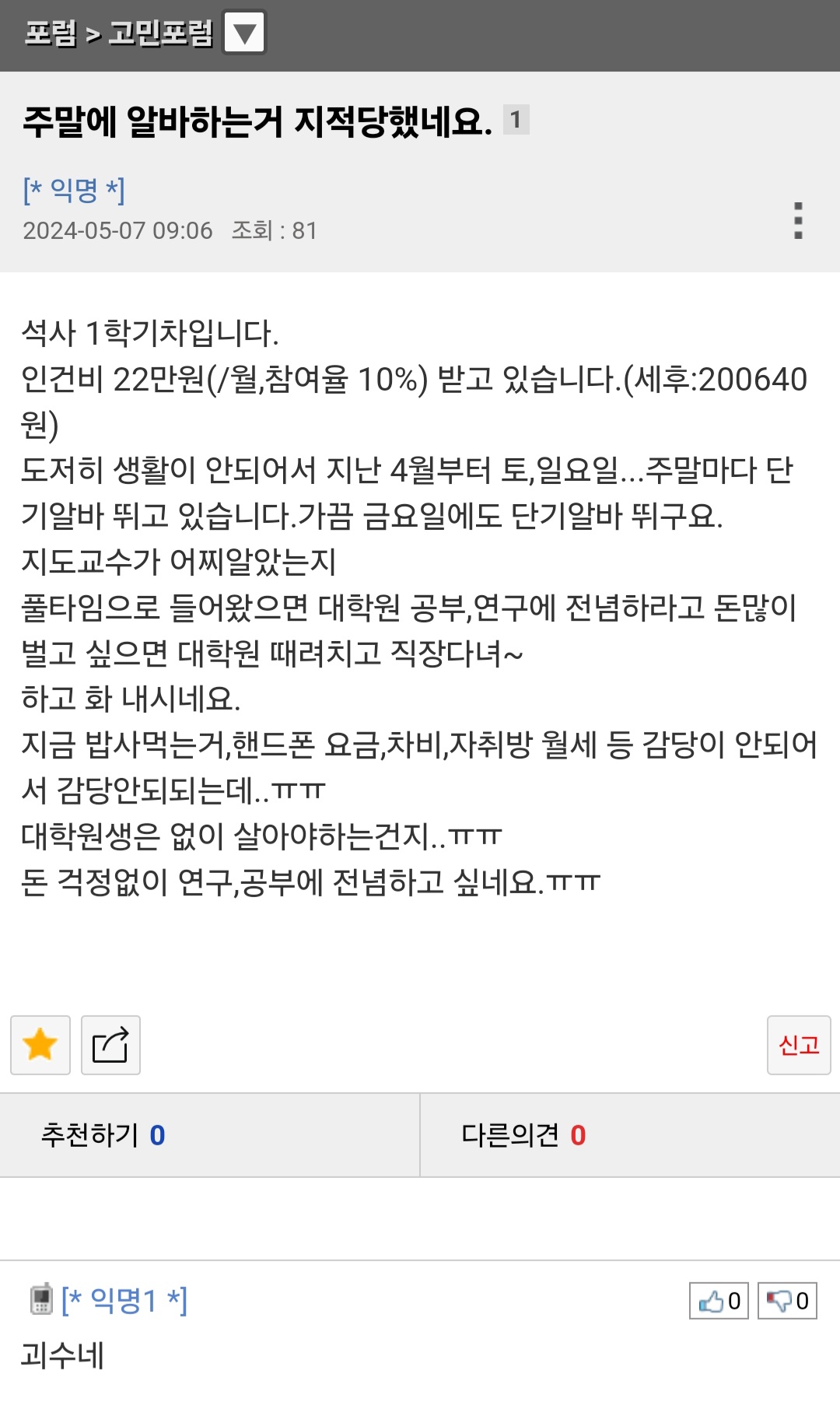Bookmark the post with the star icon
The width and height of the screenshot is (840, 1409).
(x=40, y=1045)
